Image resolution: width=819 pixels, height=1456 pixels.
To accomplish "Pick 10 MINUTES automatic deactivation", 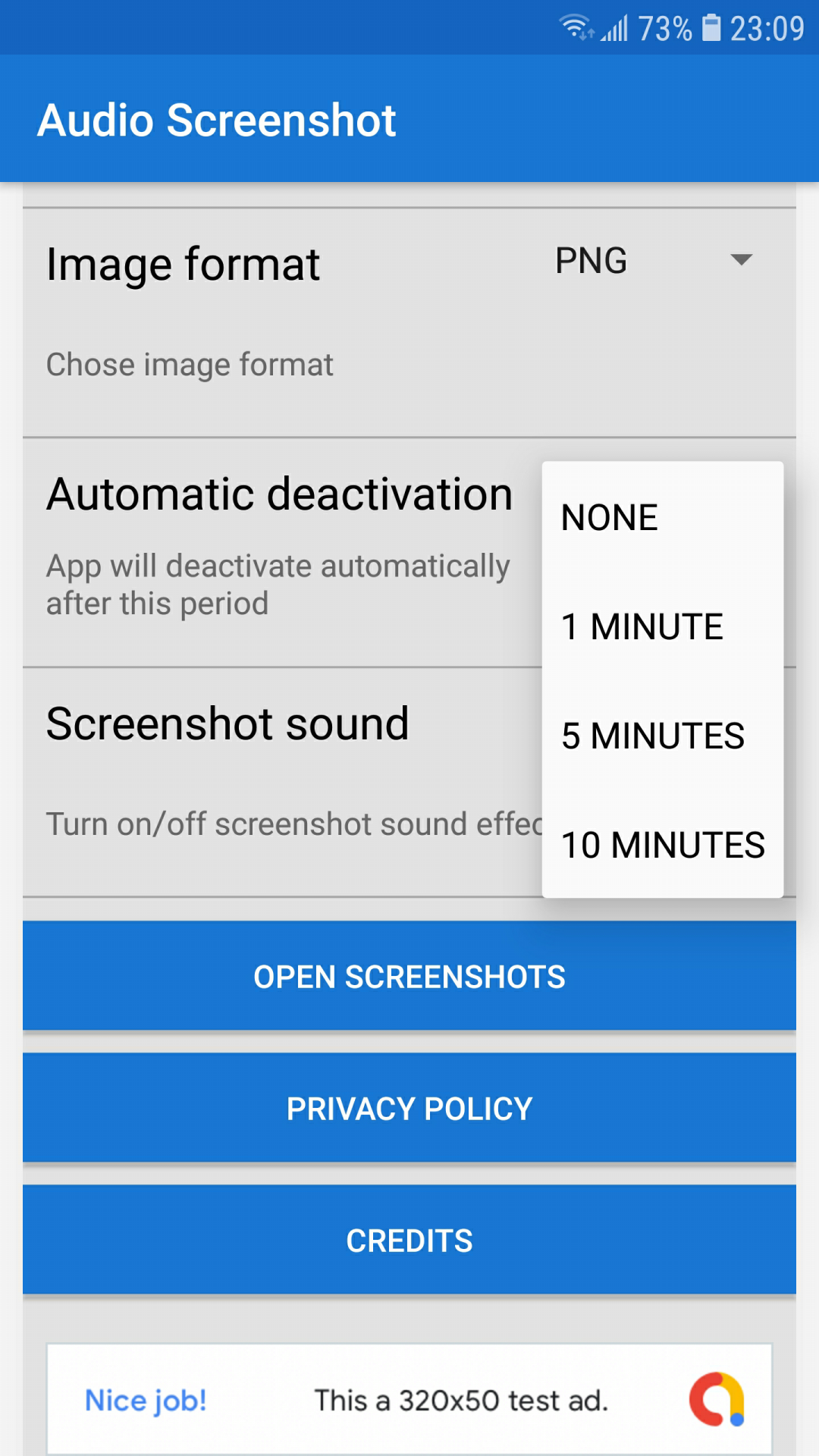I will 662,844.
